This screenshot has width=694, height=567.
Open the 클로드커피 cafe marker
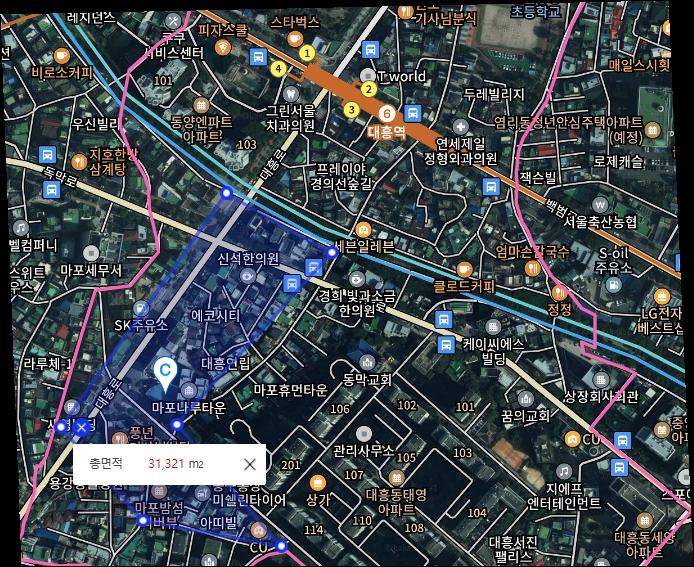click(x=464, y=269)
